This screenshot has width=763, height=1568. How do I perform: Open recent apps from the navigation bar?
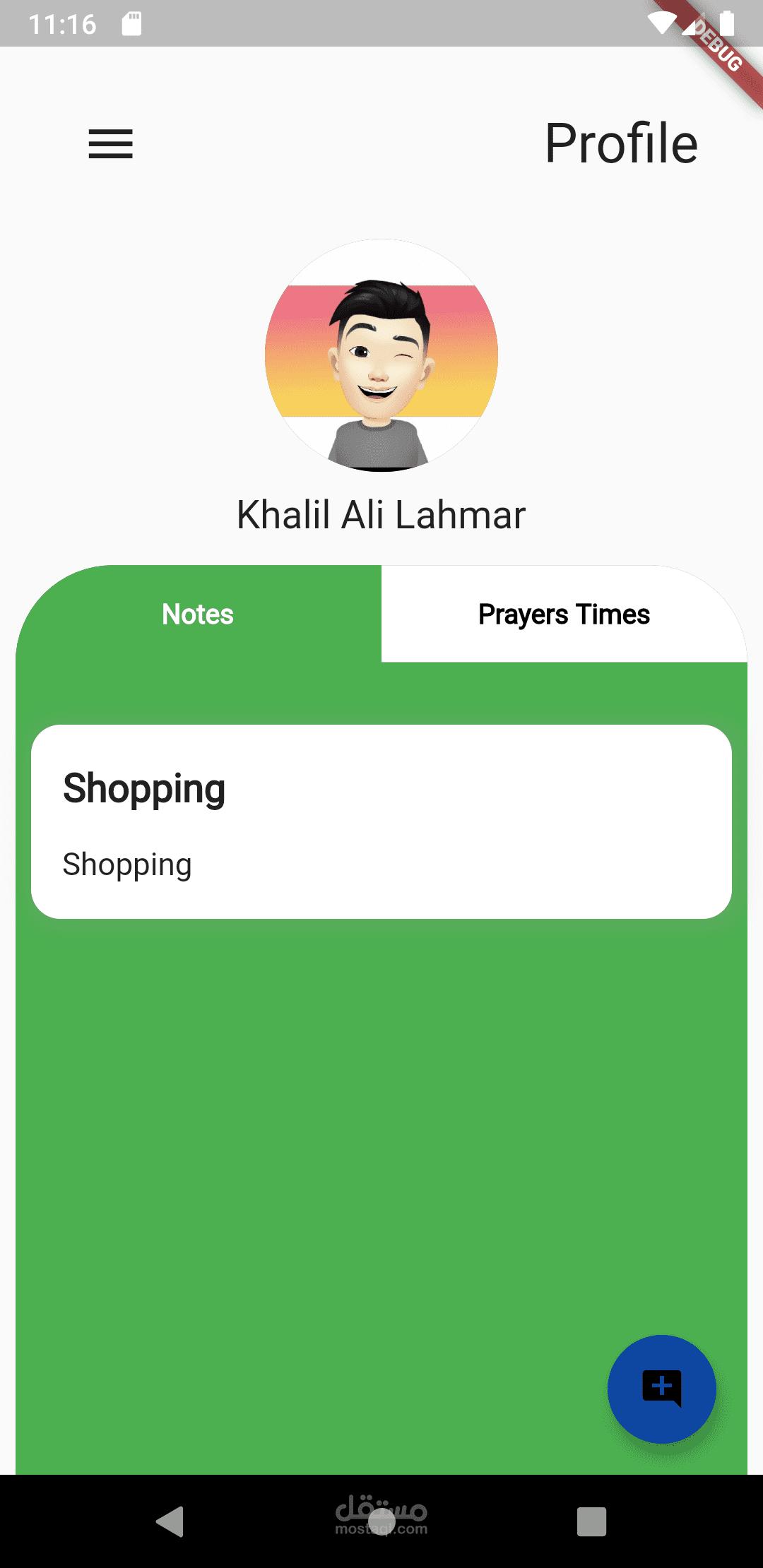pos(591,1521)
